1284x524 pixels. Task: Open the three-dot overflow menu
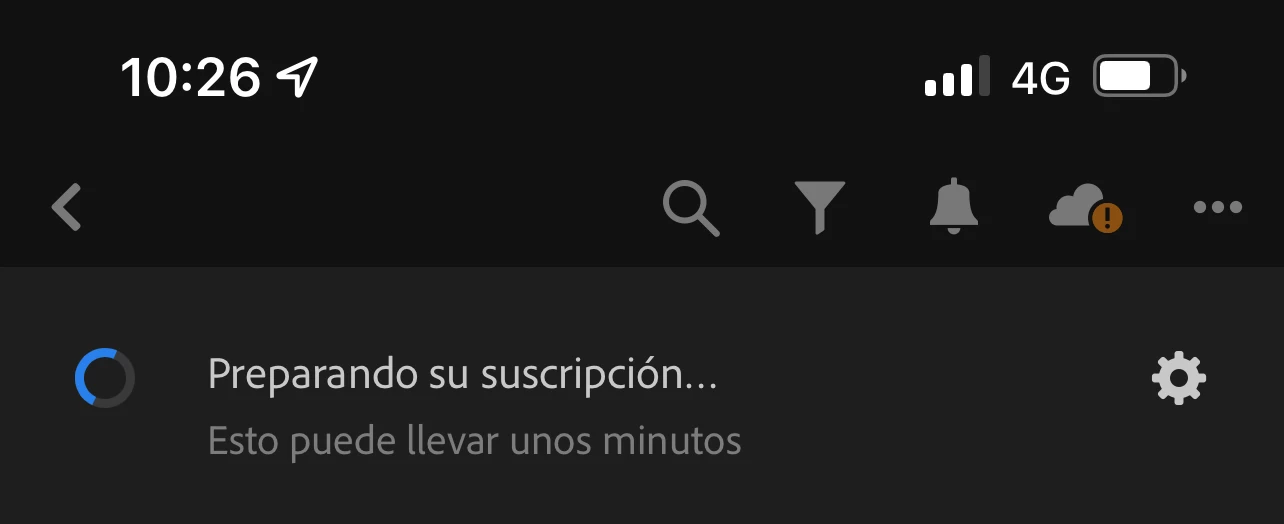(x=1217, y=208)
